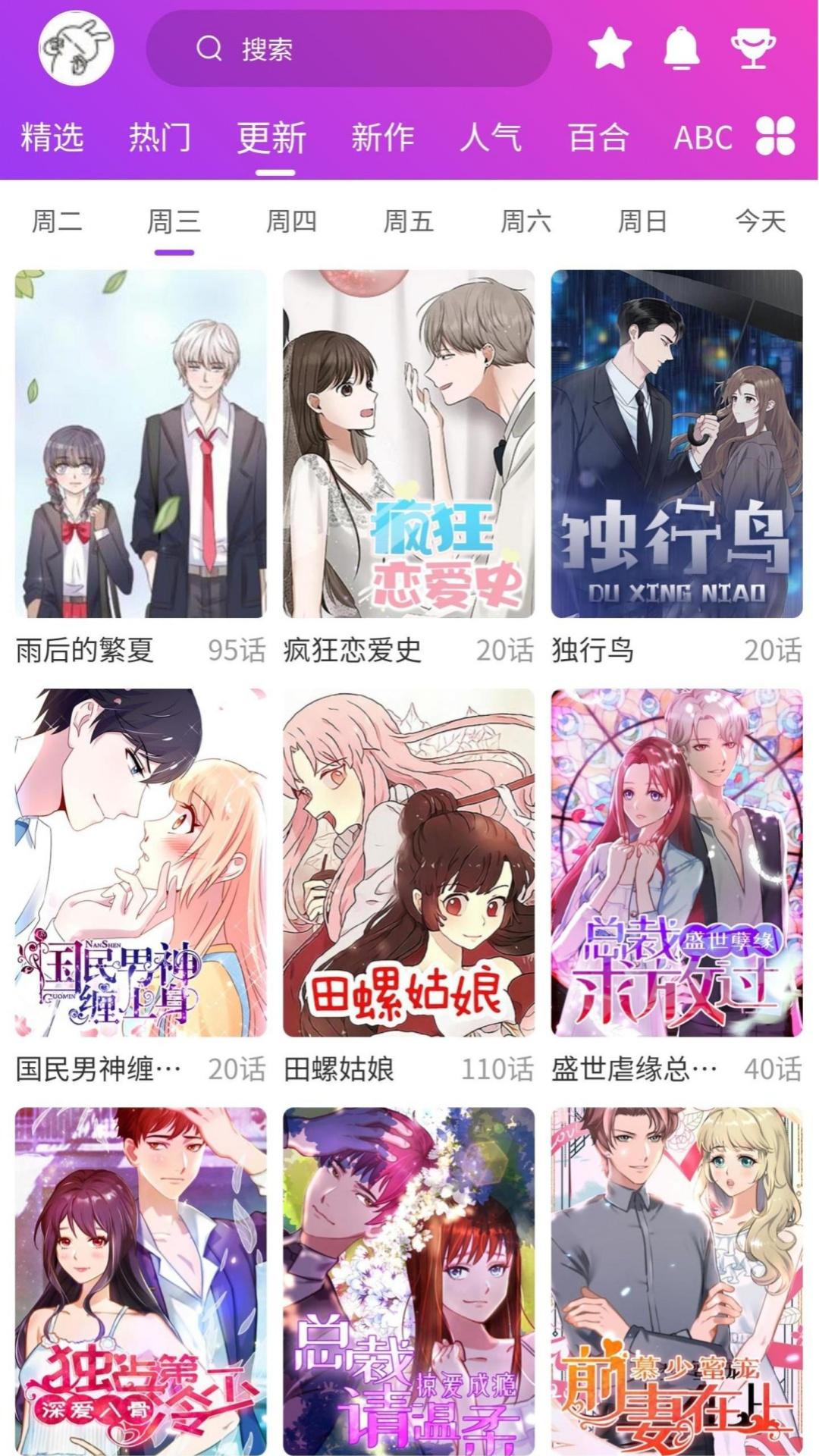The height and width of the screenshot is (1456, 819).
Task: Open the comic 雨后的繁夏
Action: (x=141, y=444)
